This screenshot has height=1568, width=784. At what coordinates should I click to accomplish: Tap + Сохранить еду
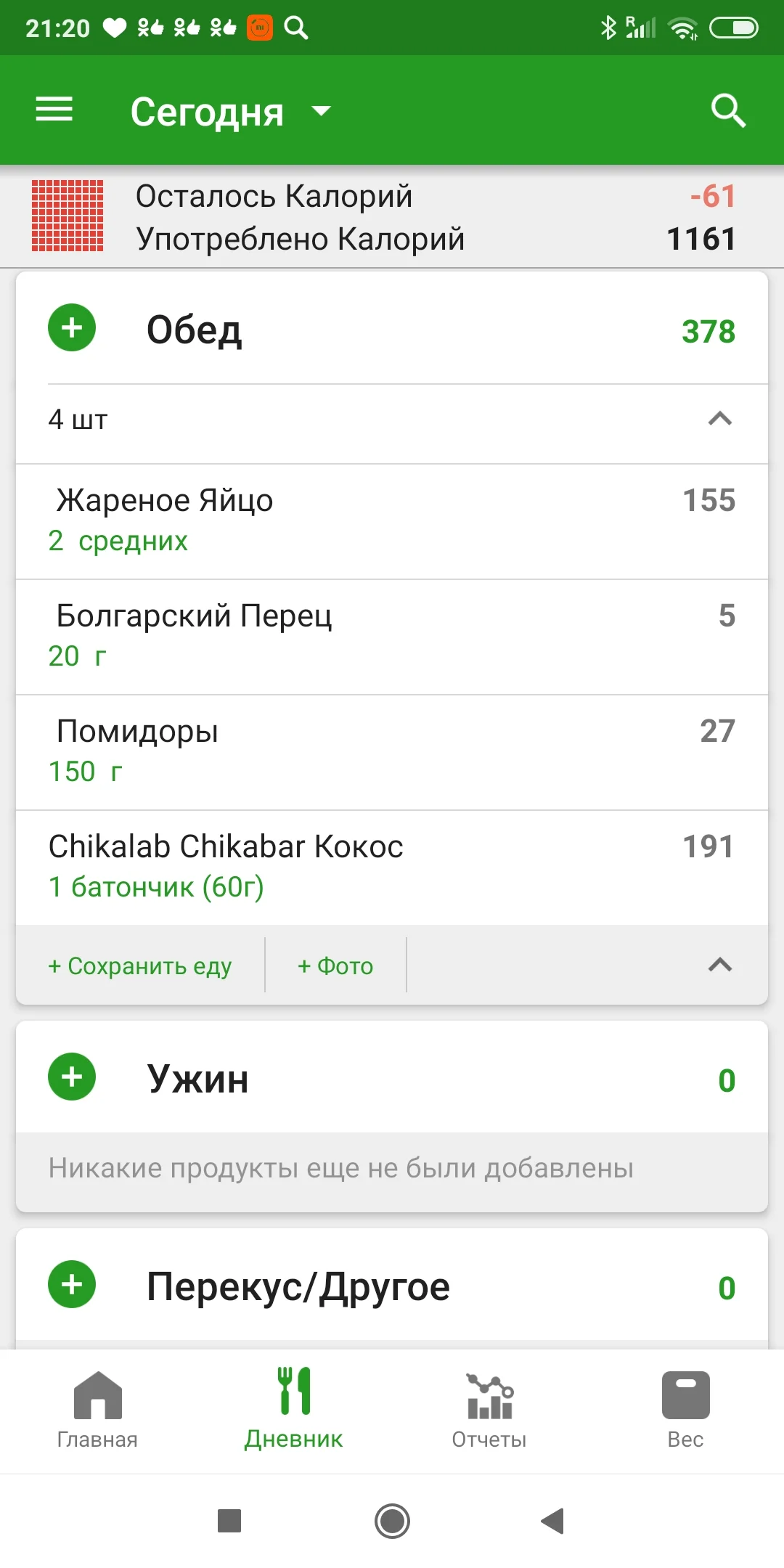[140, 965]
